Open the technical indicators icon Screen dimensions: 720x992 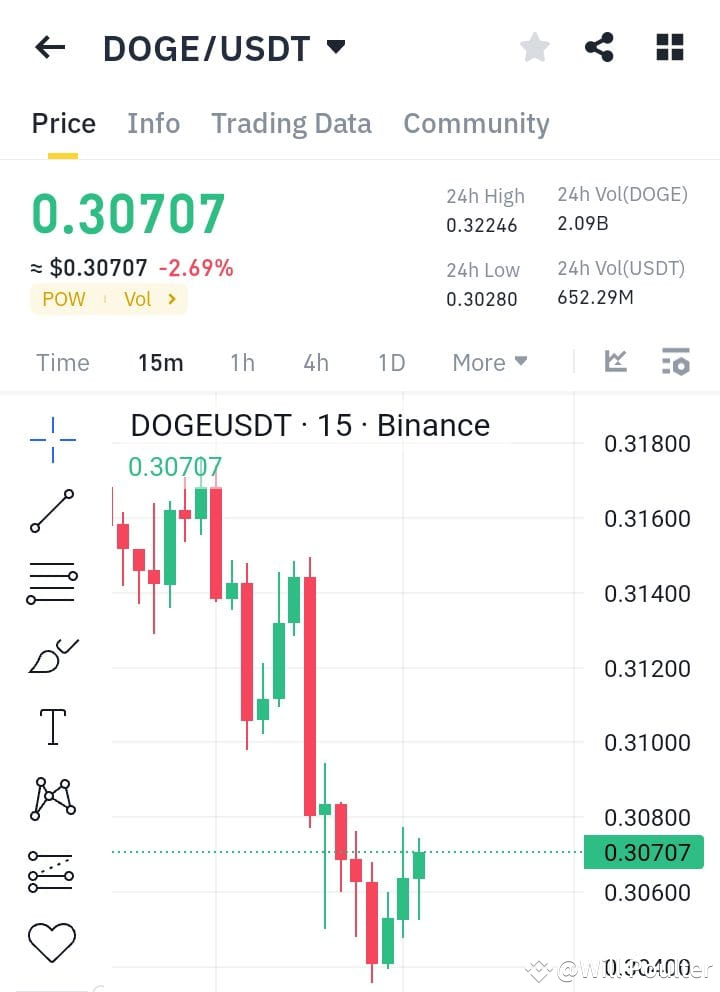676,363
